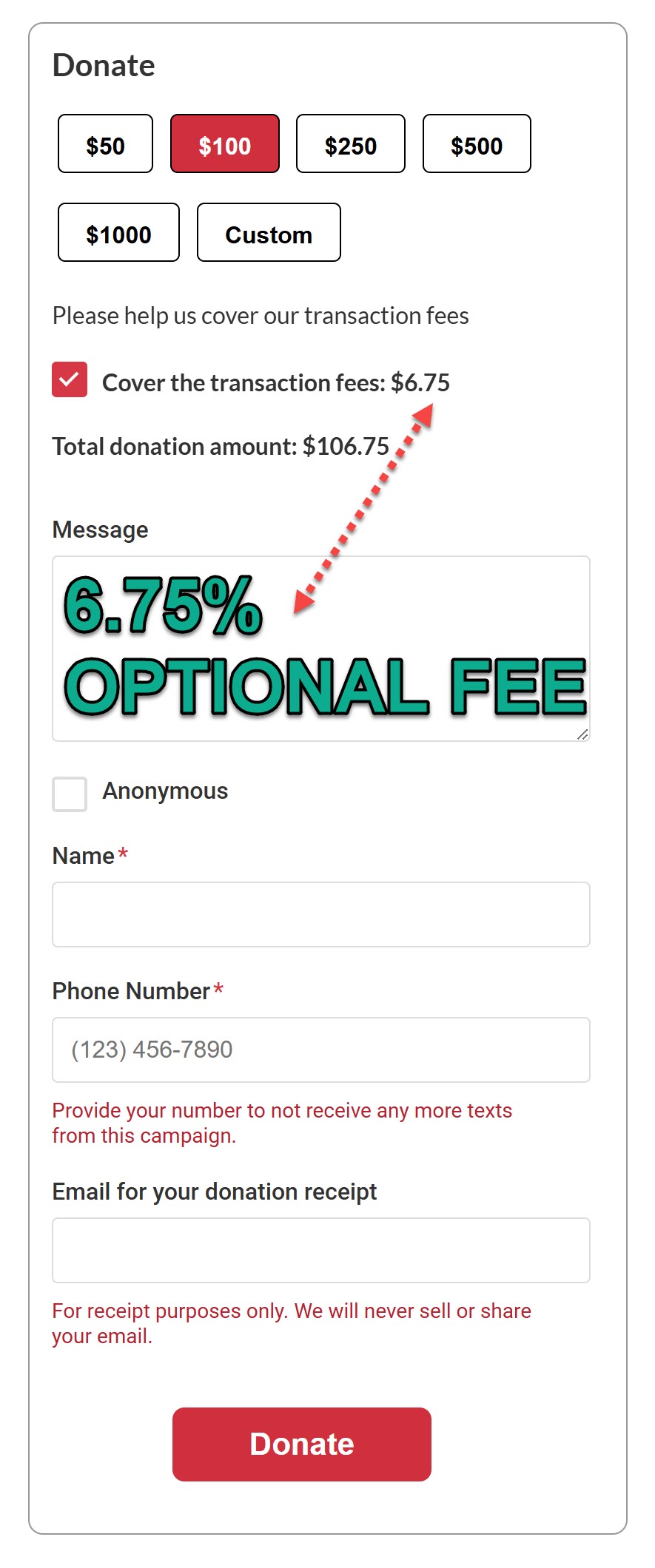Tick the Anonymous checkbox
This screenshot has height=1568, width=655.
70,794
